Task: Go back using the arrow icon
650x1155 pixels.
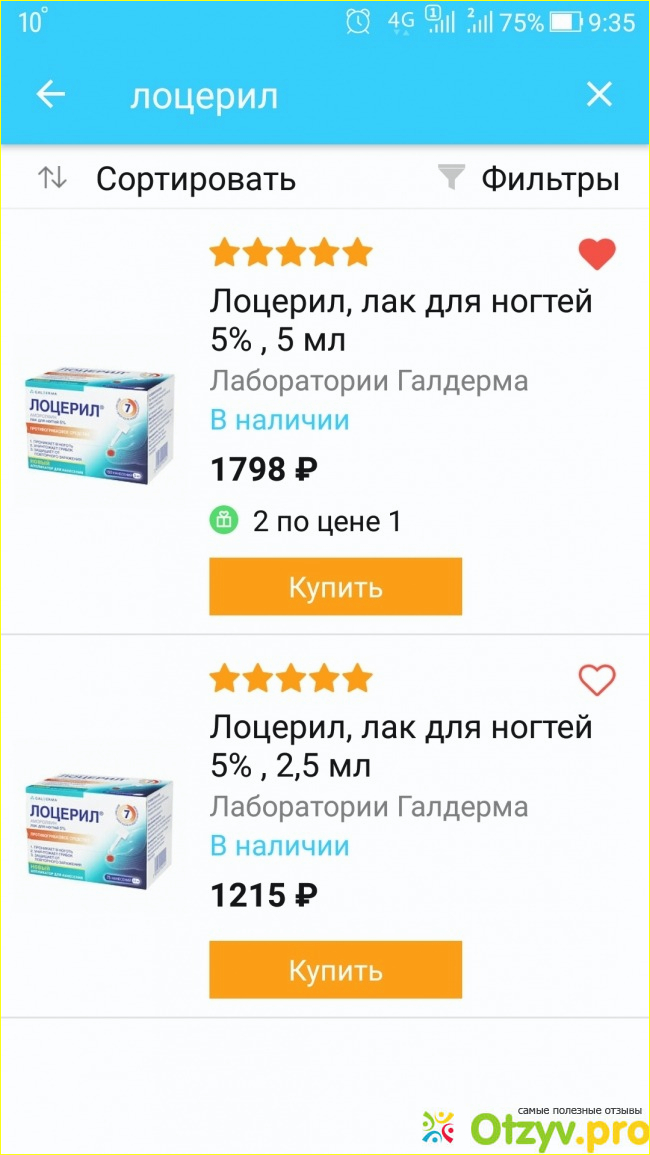Action: (x=50, y=95)
